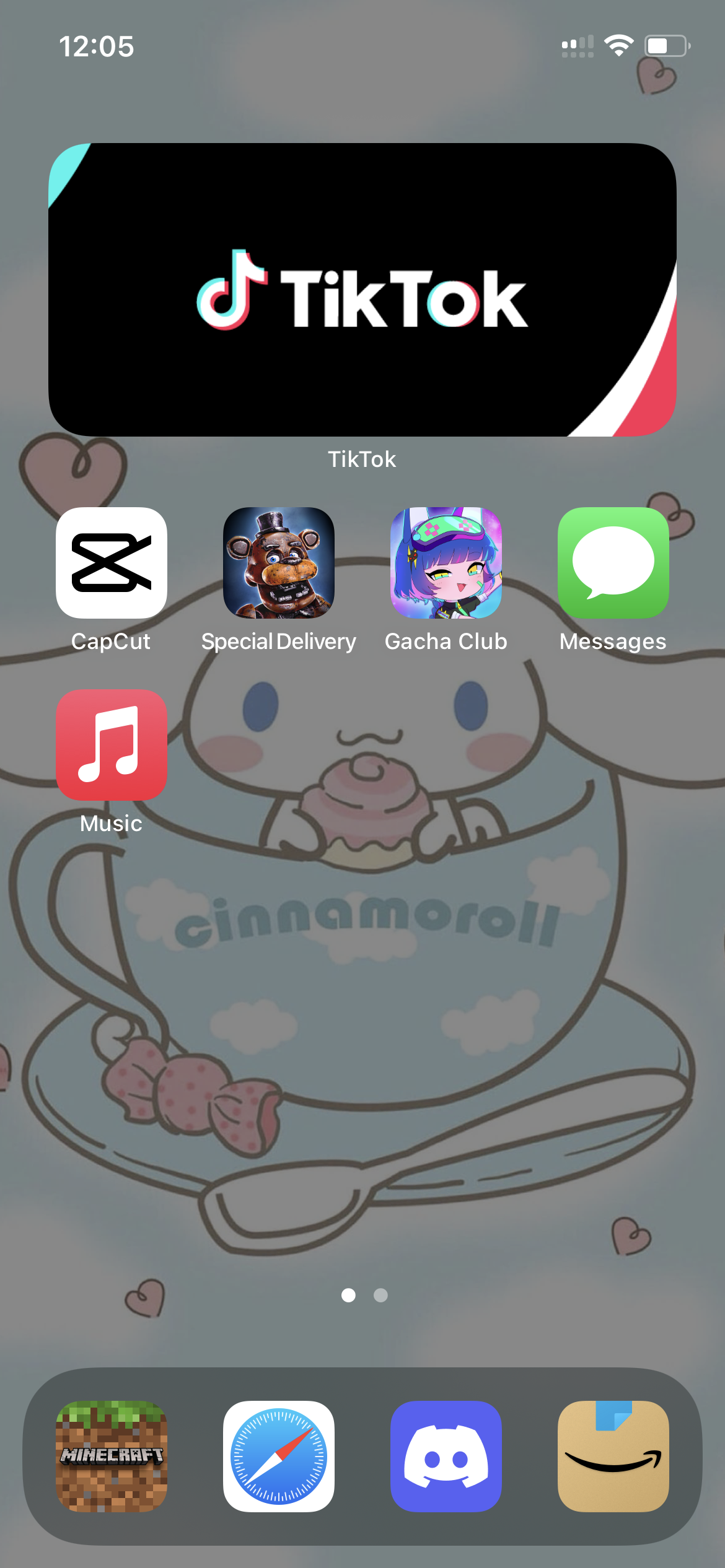This screenshot has width=725, height=1568.
Task: Open the Music app
Action: (x=112, y=745)
